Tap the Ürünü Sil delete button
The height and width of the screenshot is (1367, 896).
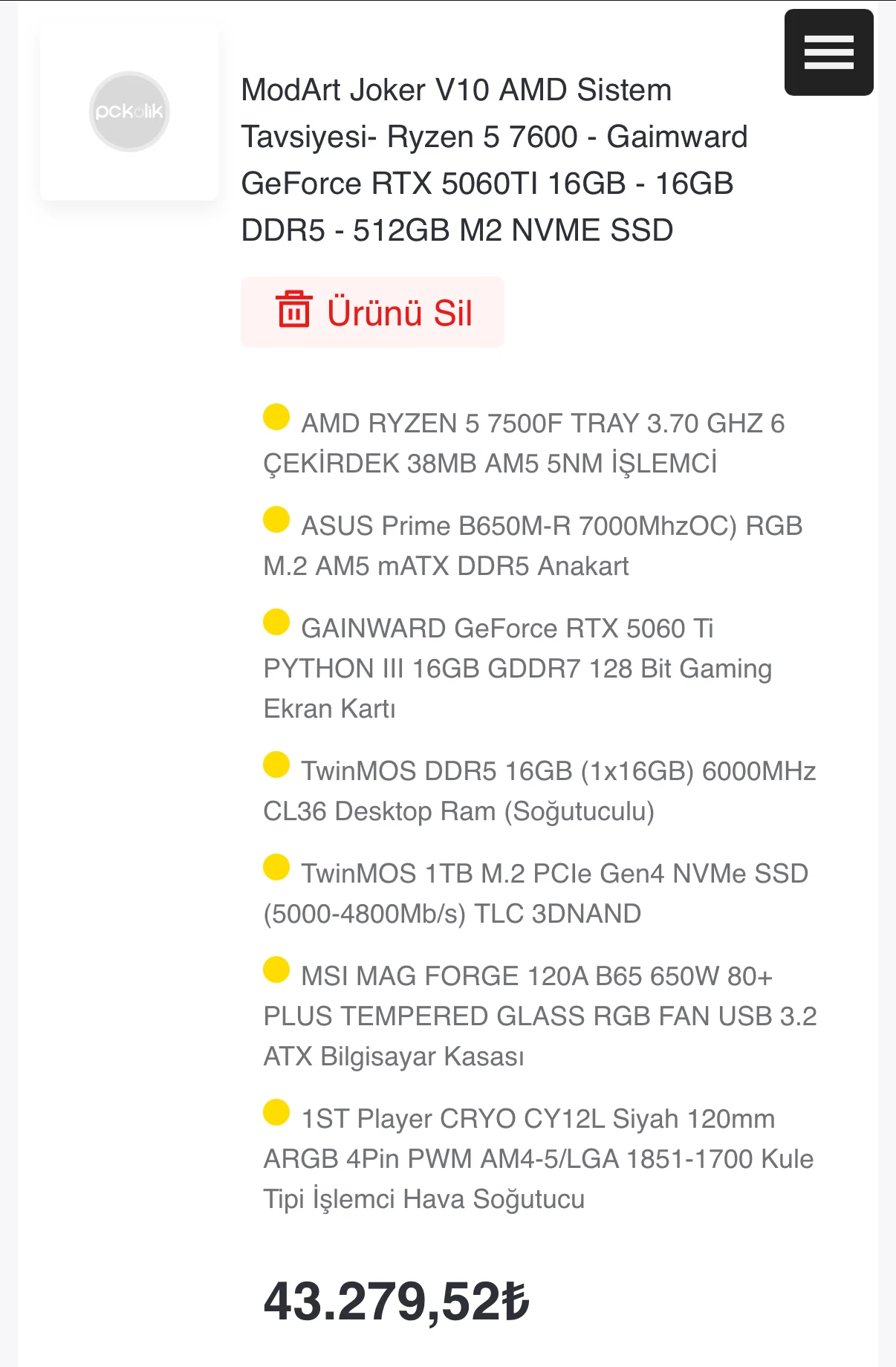[x=372, y=312]
